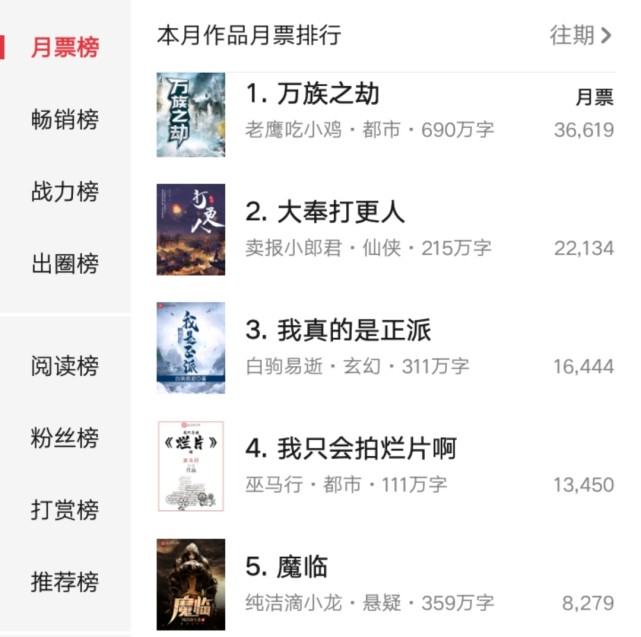Open the 战力榜 ranking
This screenshot has height=637, width=641.
coord(65,192)
